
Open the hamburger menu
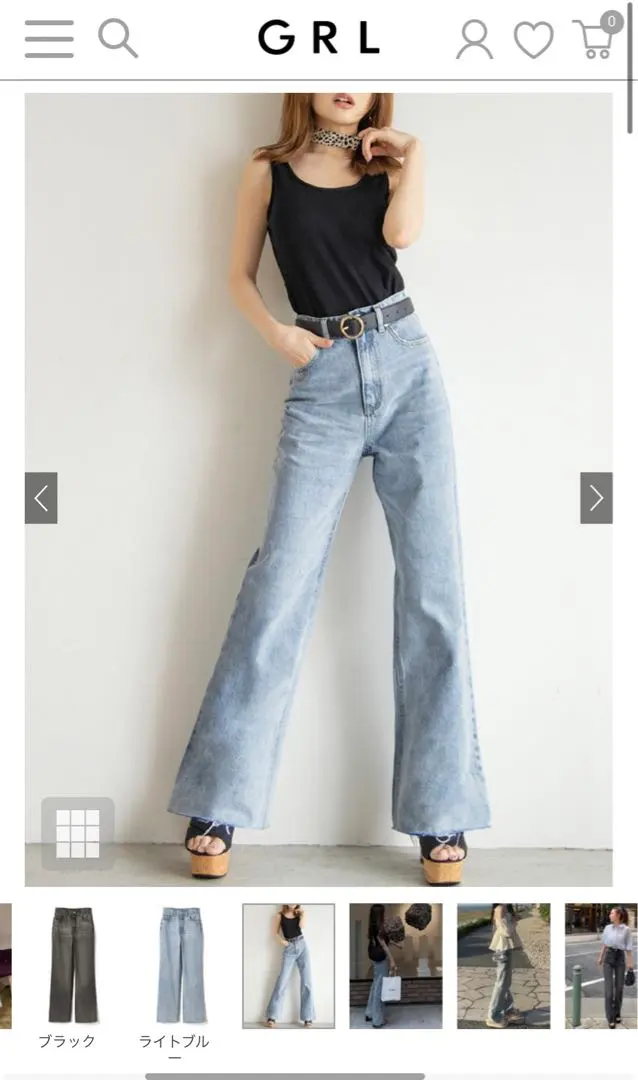(49, 39)
